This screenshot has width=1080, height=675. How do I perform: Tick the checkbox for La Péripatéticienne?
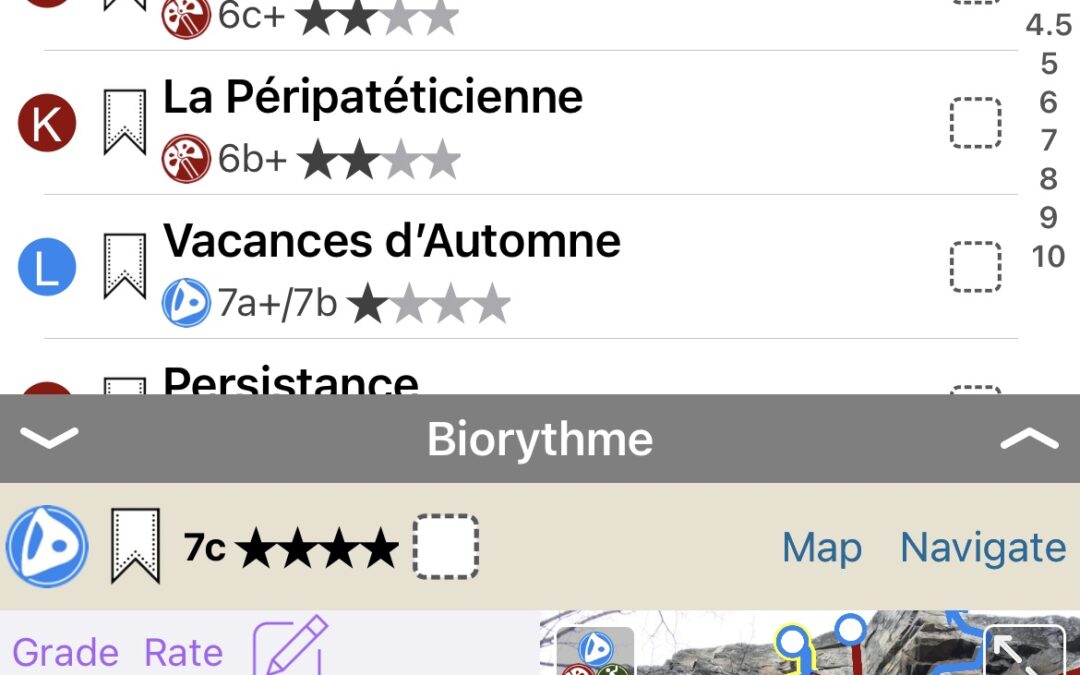[x=975, y=123]
